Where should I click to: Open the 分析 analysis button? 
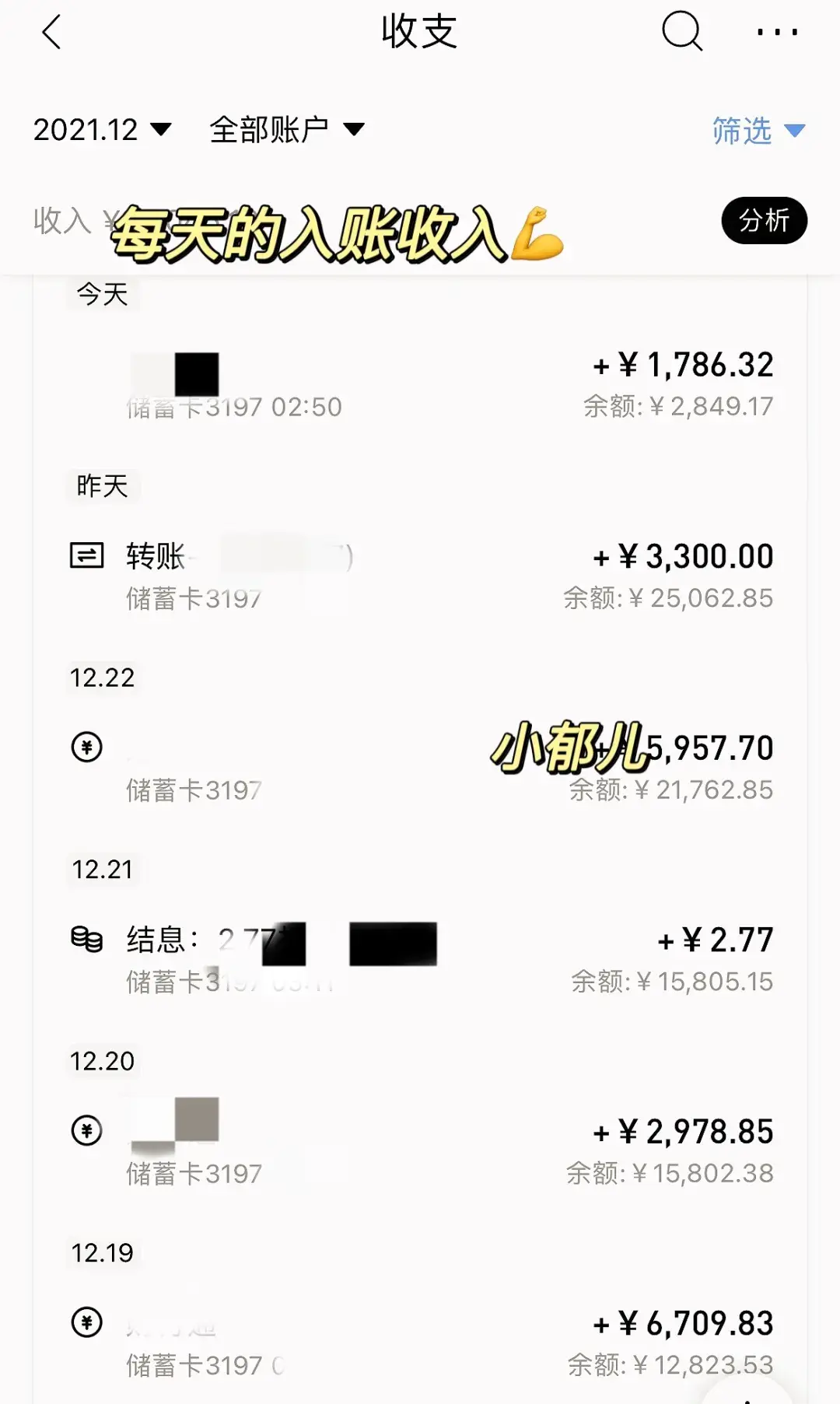(765, 220)
